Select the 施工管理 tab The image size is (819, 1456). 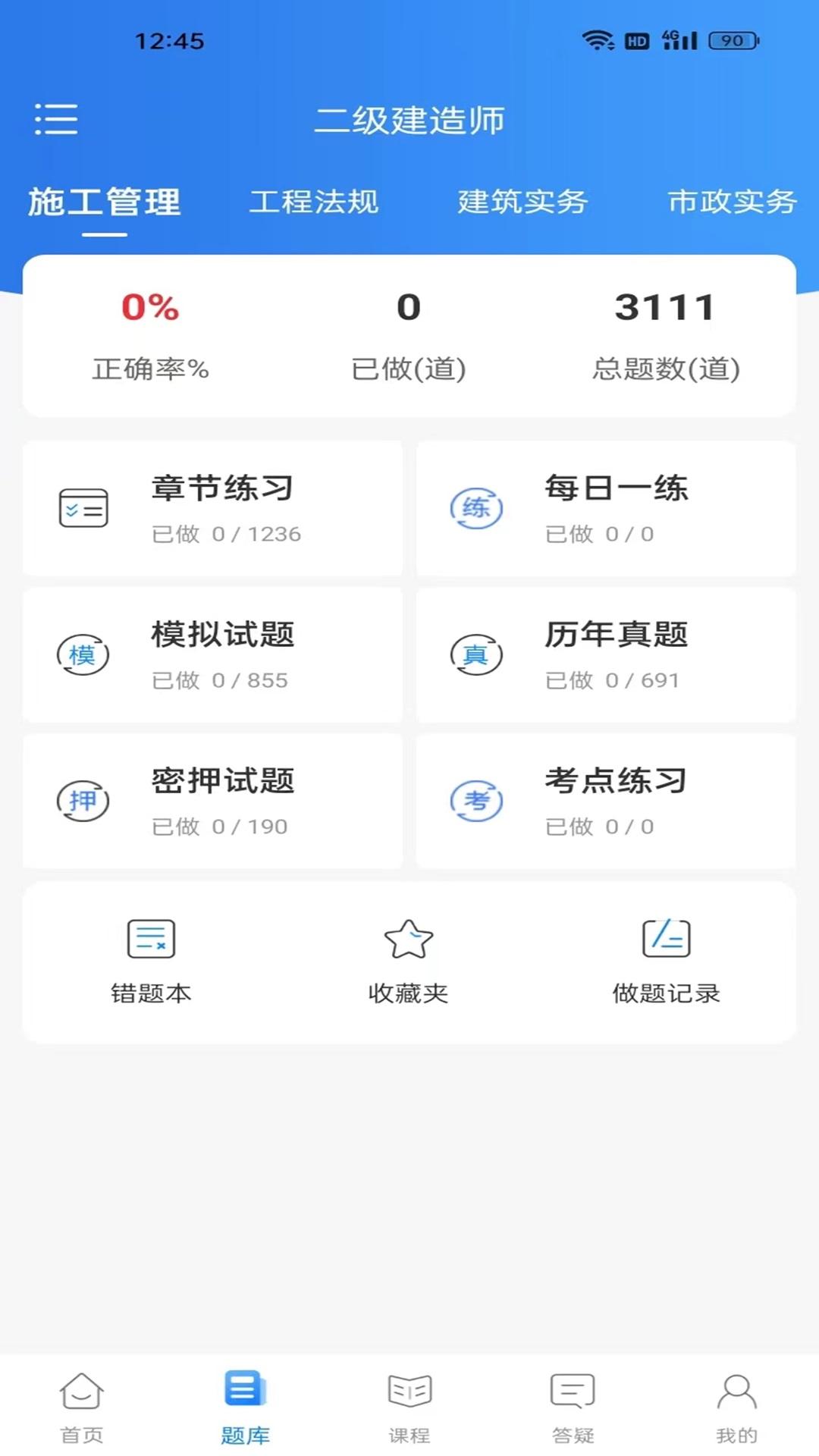click(105, 202)
